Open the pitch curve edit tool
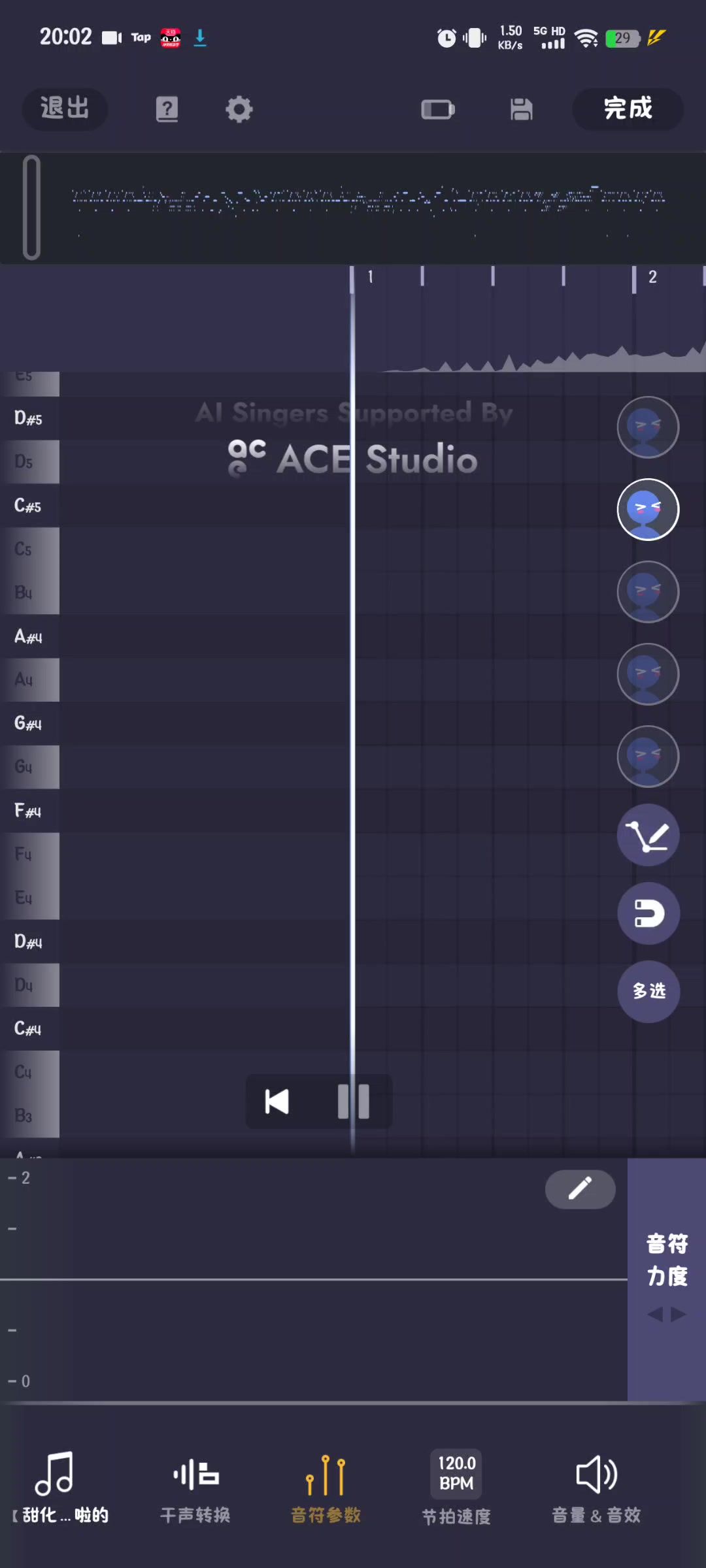 648,836
